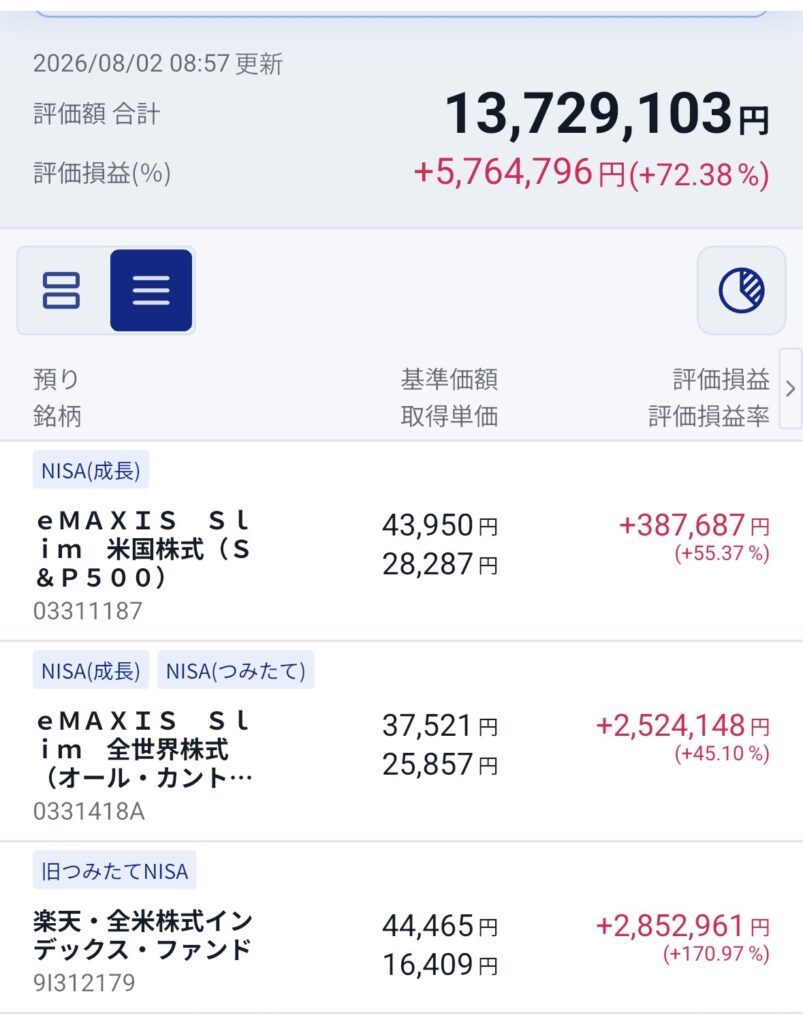The image size is (803, 1024).
Task: Show next columns with the right chevron
Action: coord(791,389)
